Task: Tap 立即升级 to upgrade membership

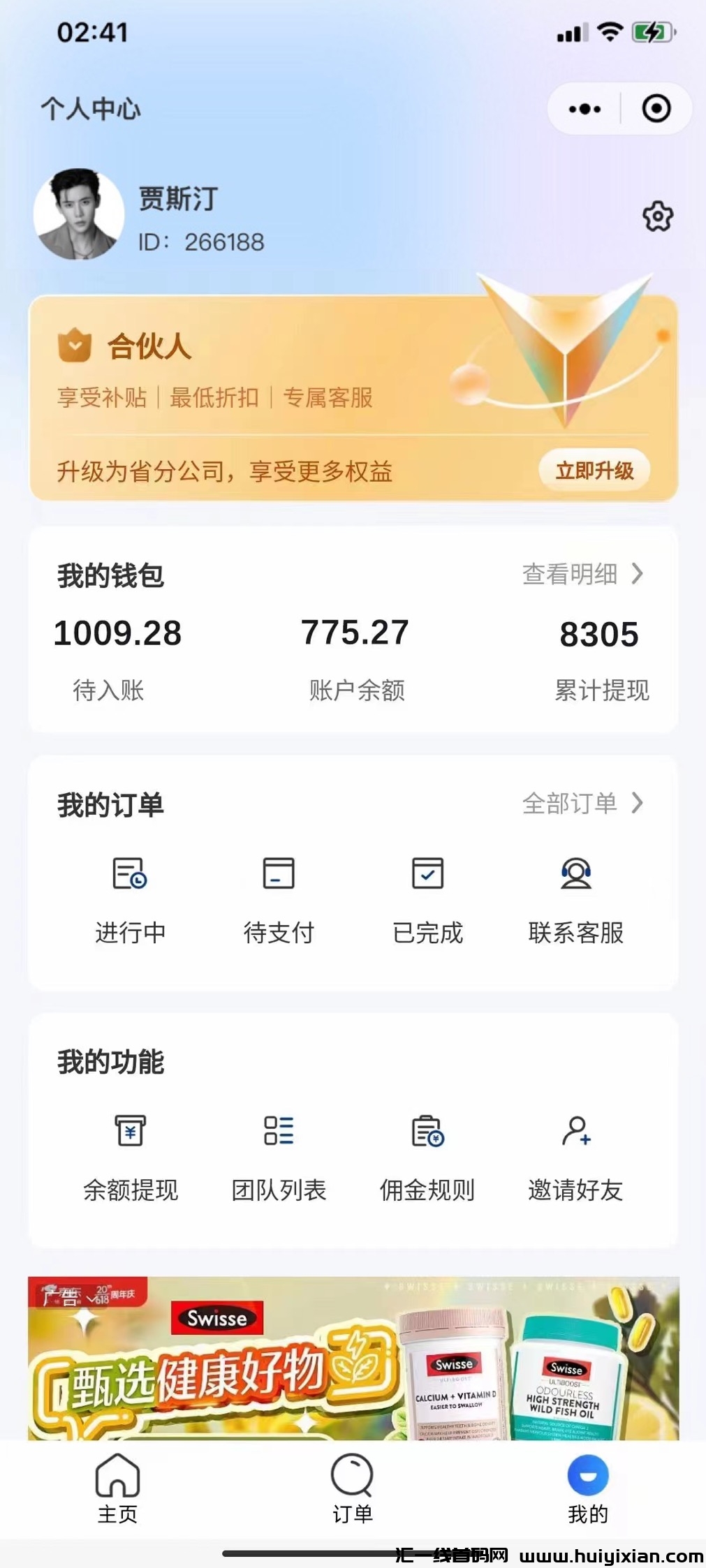Action: coord(594,471)
